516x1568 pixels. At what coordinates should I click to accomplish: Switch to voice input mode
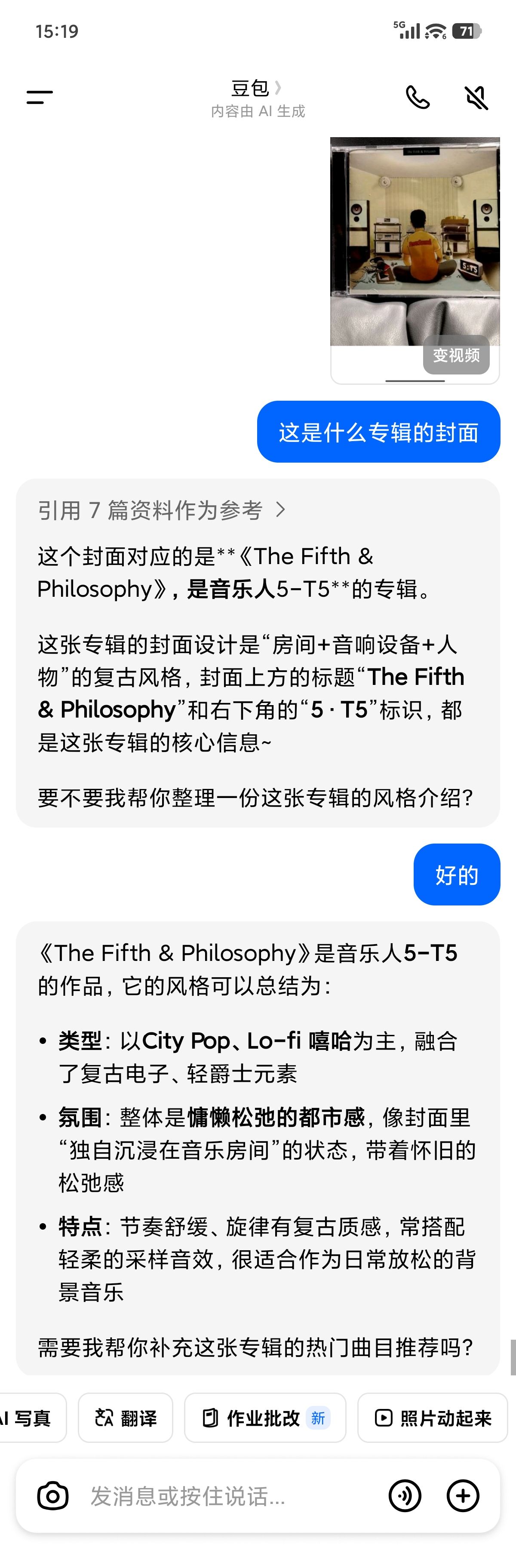point(405,1496)
